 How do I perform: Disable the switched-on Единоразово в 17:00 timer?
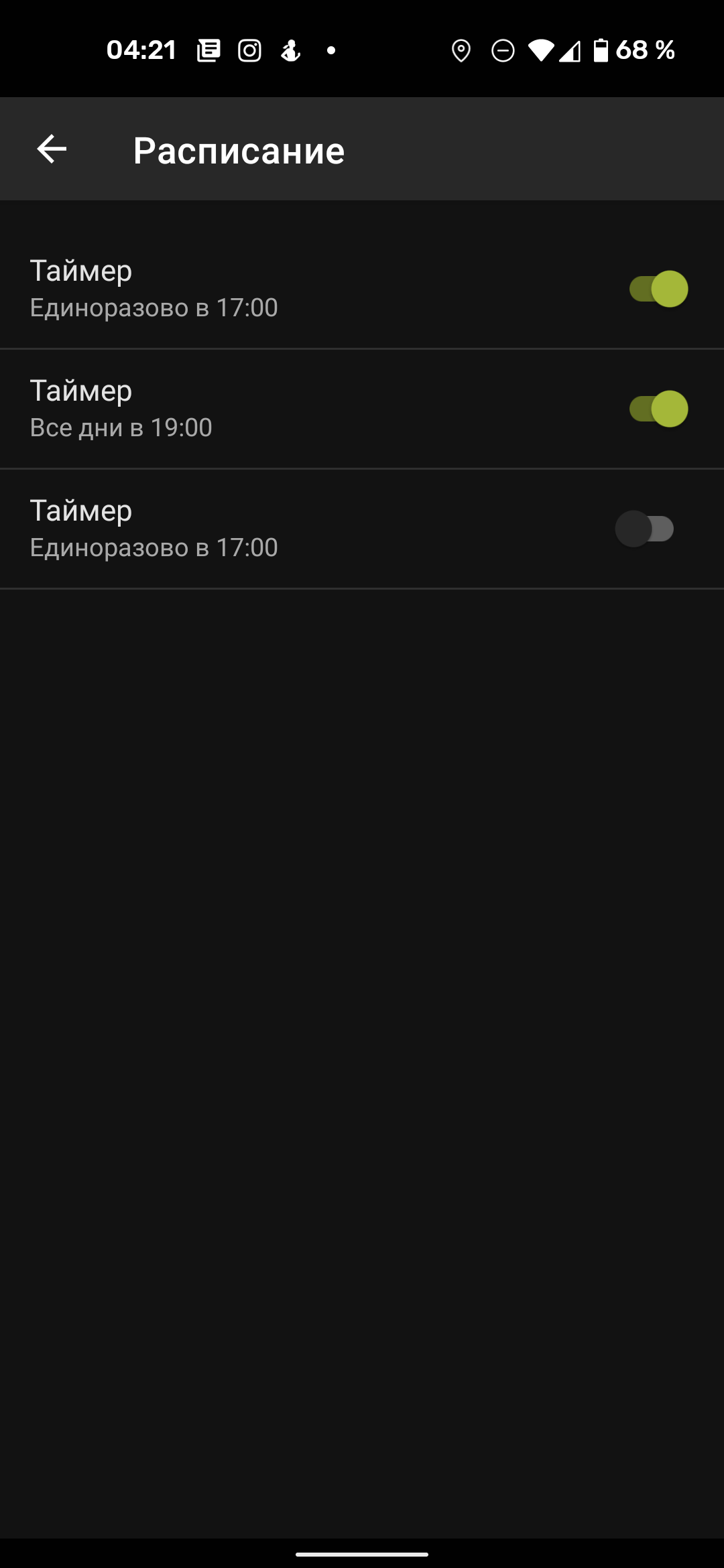[658, 289]
